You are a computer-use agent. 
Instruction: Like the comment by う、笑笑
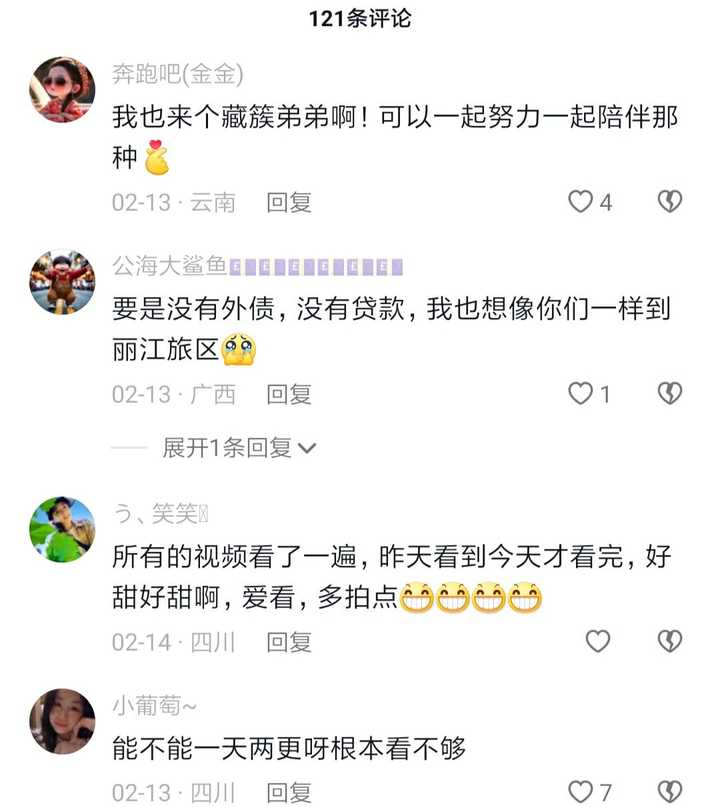coord(597,641)
